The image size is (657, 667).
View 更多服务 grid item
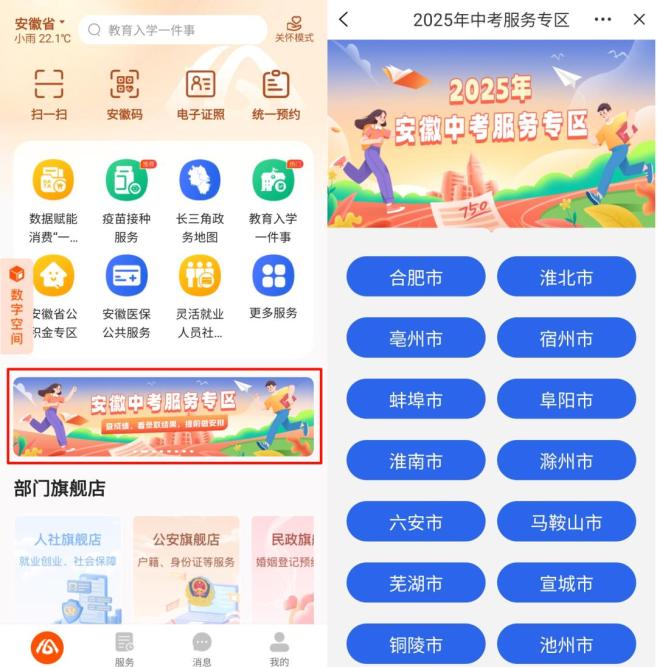[x=273, y=287]
